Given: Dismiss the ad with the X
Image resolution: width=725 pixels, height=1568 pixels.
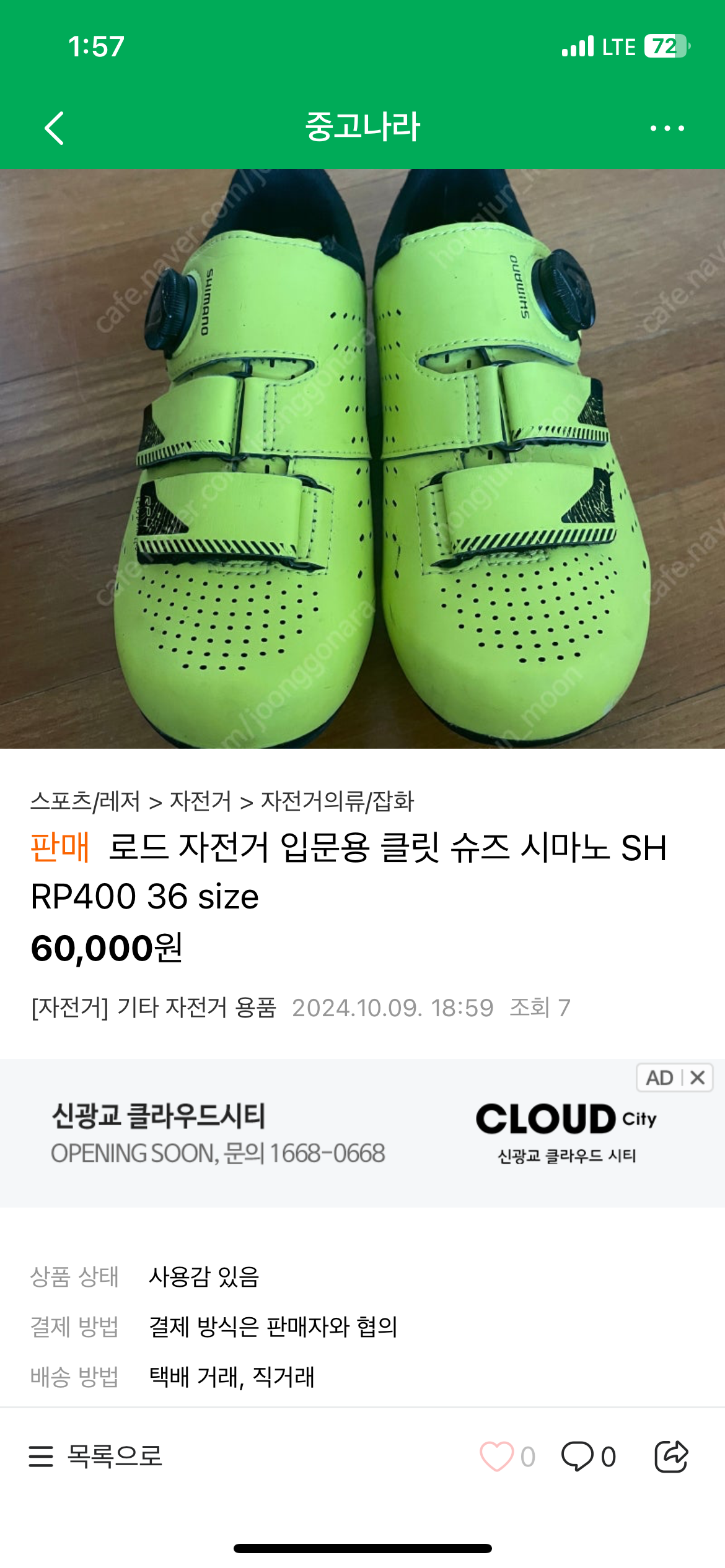Looking at the screenshot, I should [x=698, y=1078].
